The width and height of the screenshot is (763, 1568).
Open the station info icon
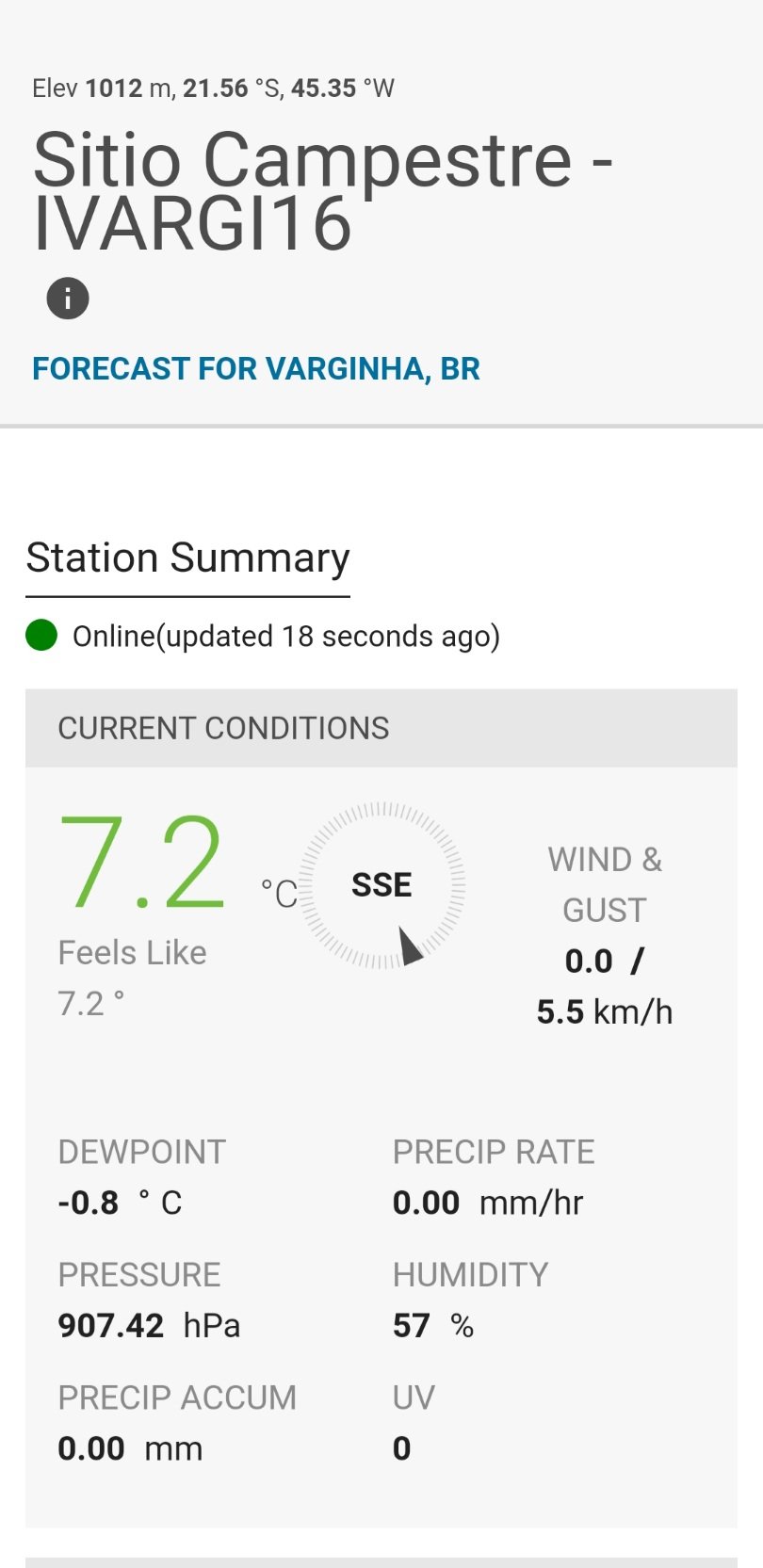(68, 299)
